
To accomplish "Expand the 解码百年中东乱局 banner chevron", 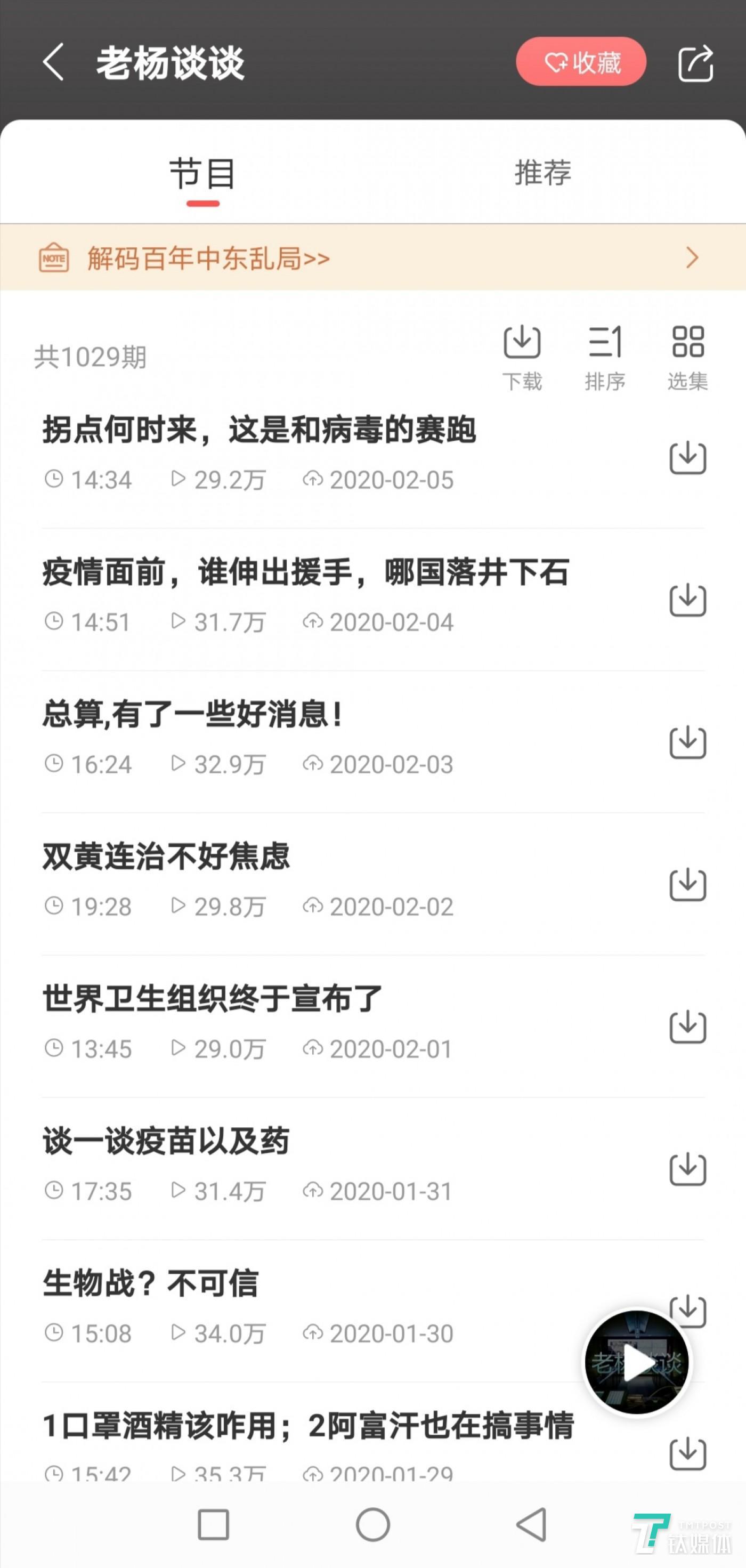I will [x=693, y=258].
